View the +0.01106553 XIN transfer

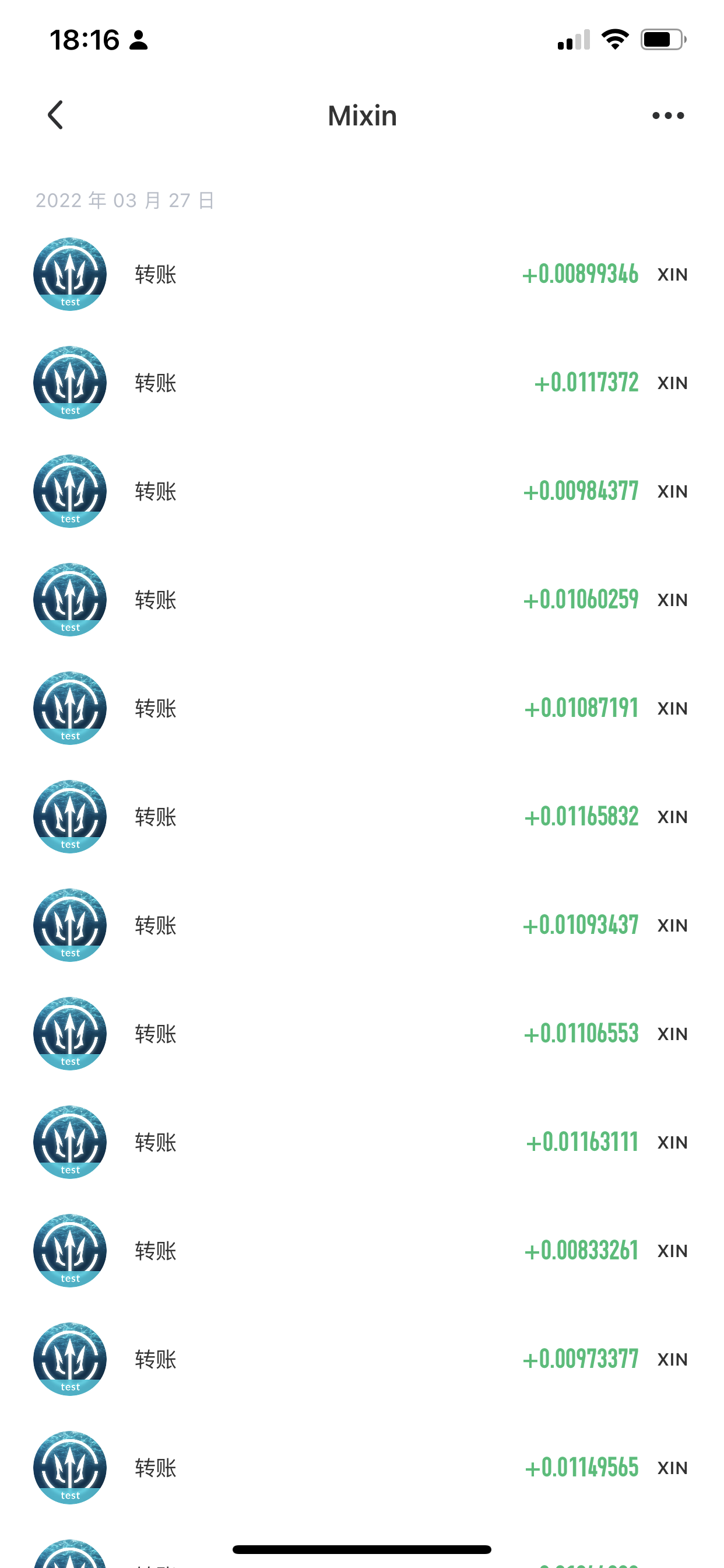point(362,1034)
